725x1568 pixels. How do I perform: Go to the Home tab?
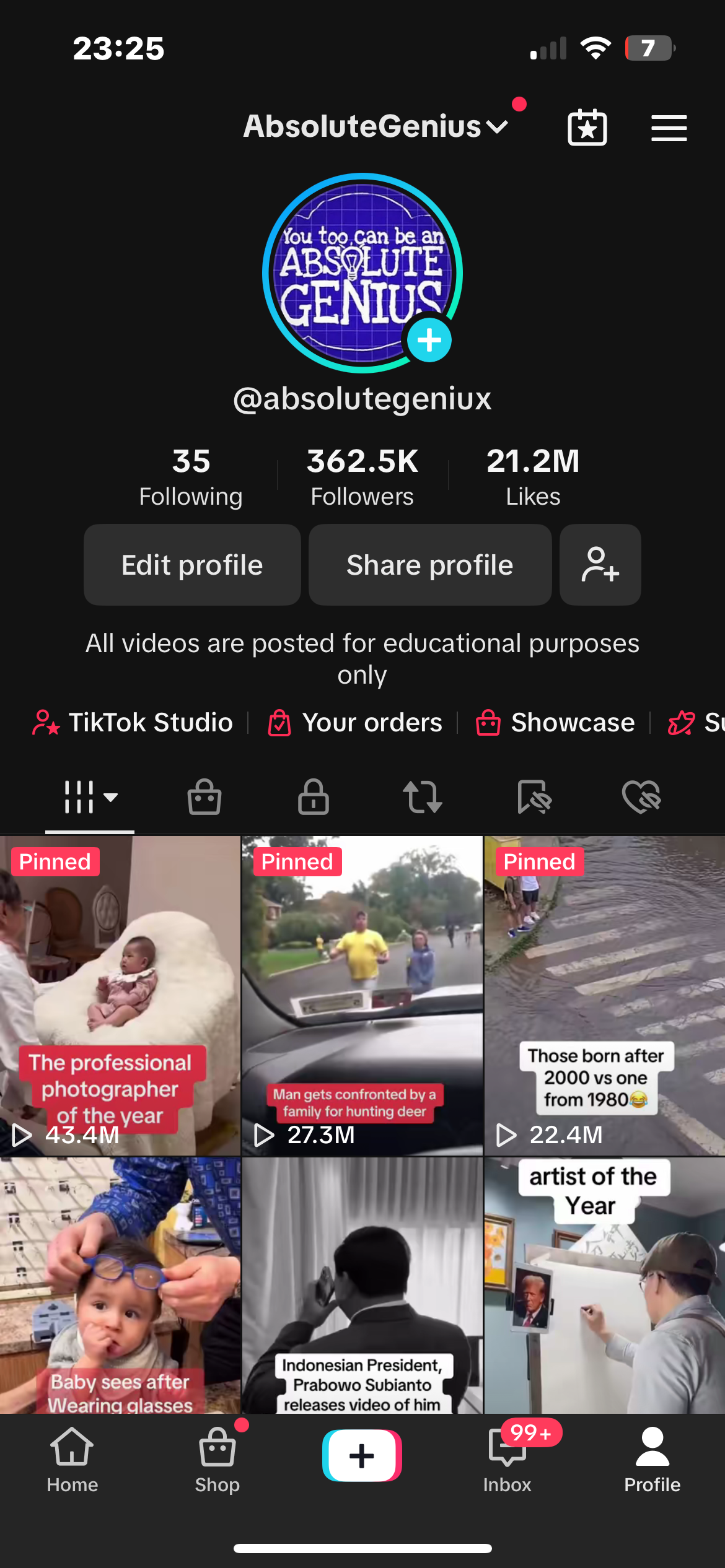72,1459
